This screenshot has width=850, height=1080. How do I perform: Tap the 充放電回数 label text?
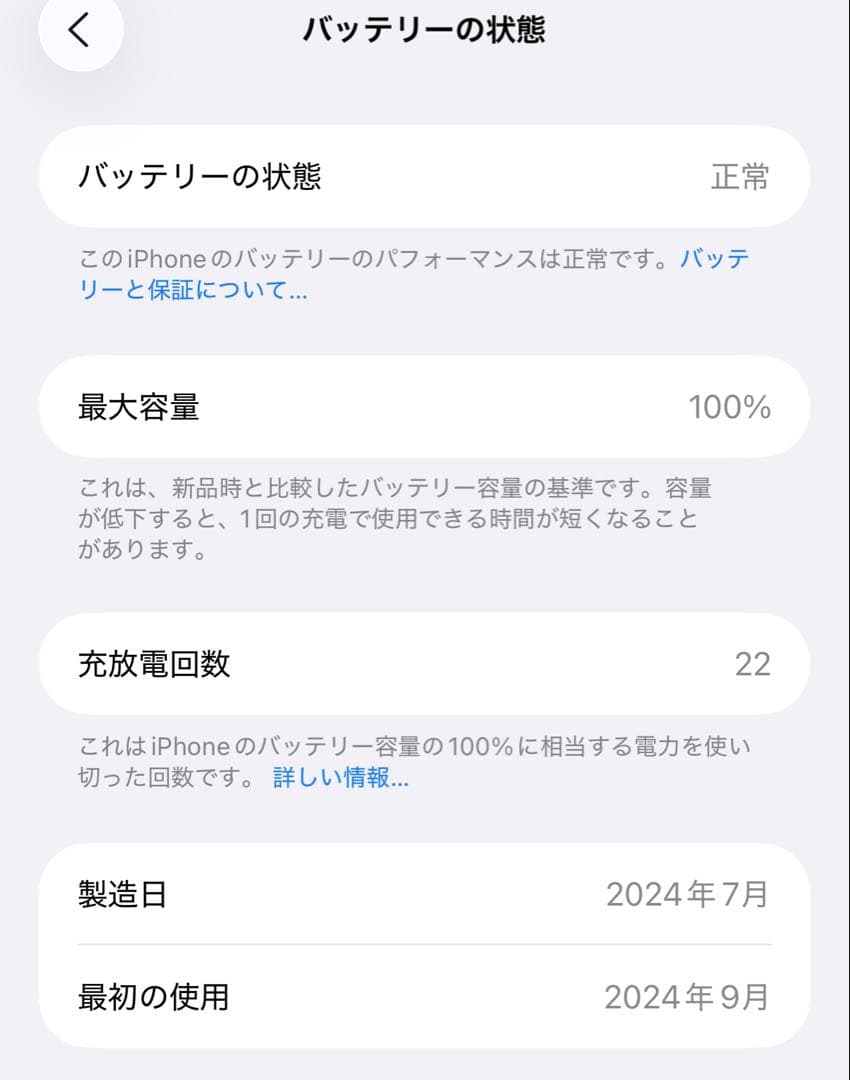pyautogui.click(x=152, y=664)
